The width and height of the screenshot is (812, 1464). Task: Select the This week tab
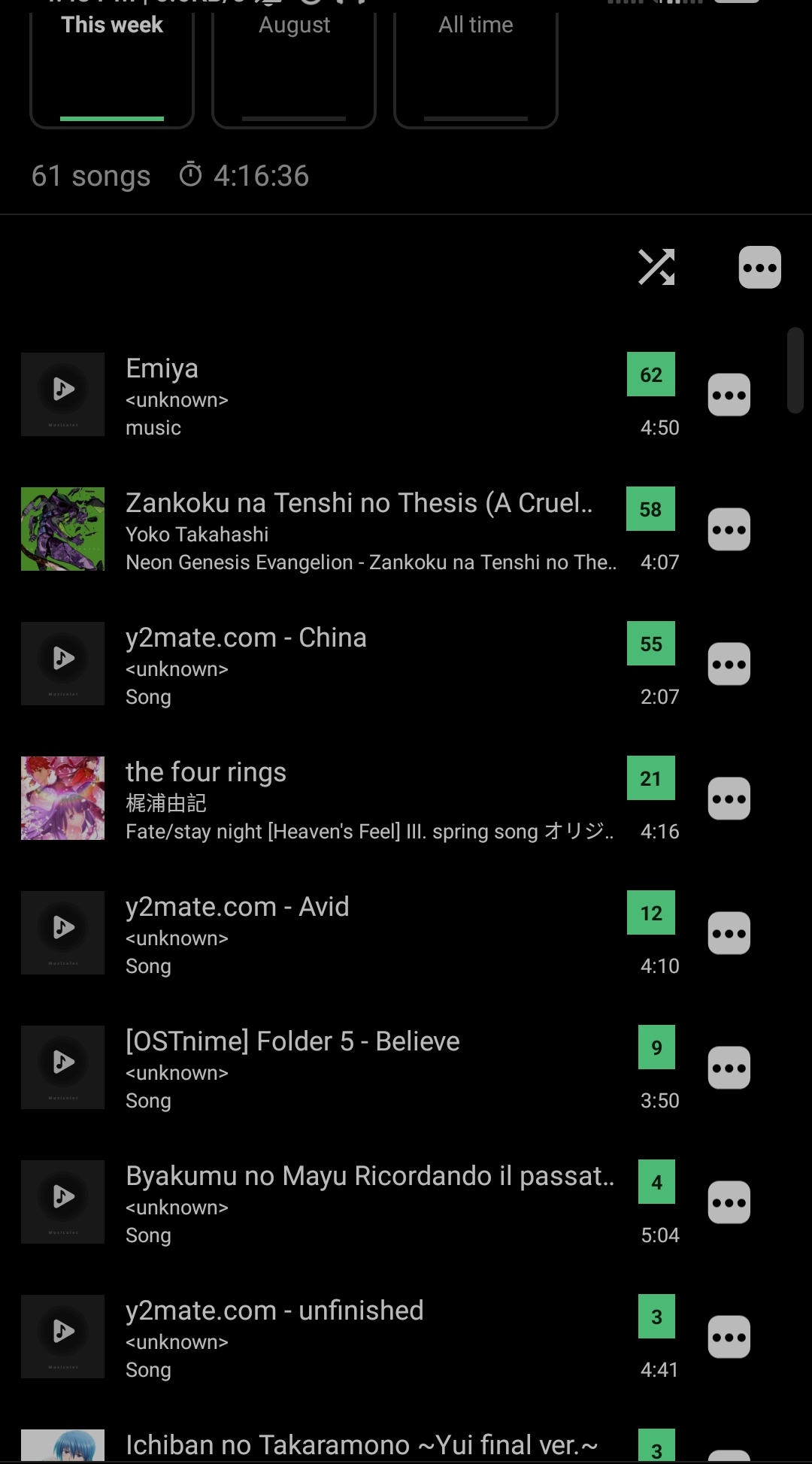[x=112, y=68]
